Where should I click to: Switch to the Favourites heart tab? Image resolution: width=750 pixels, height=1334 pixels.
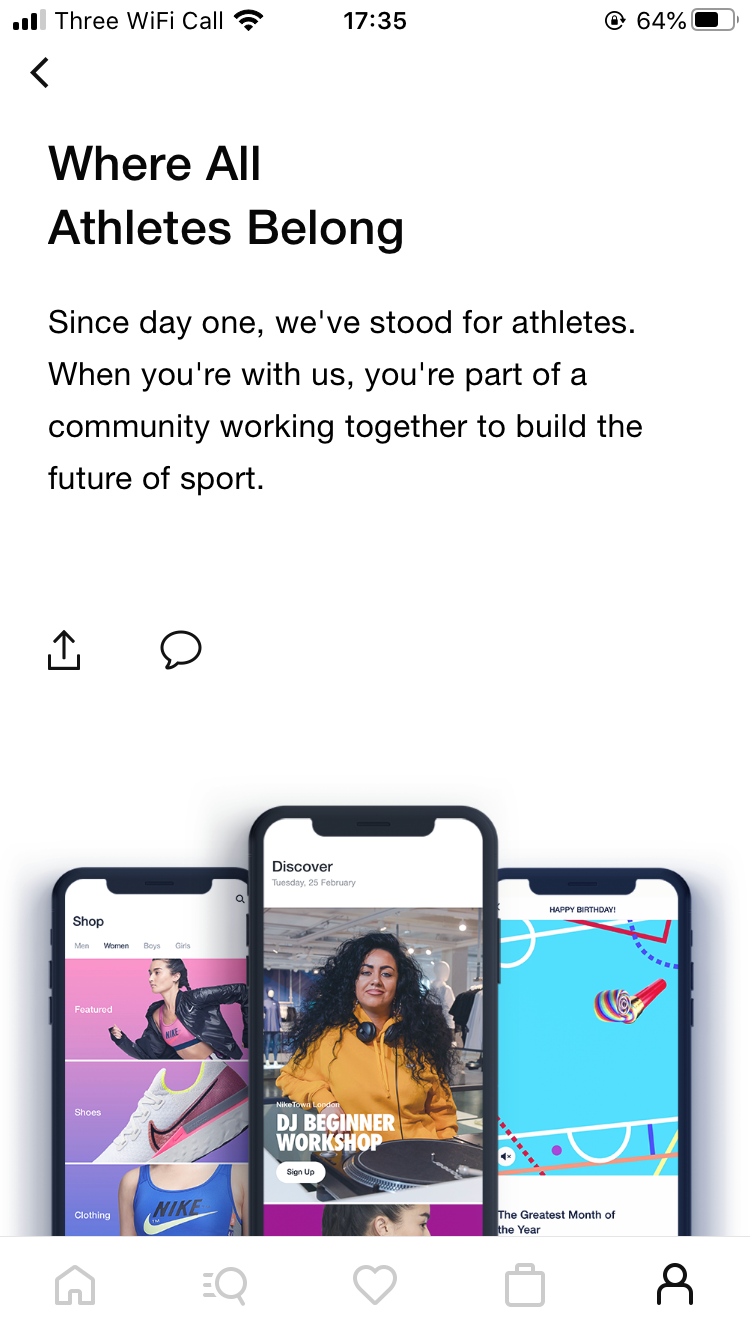click(375, 1285)
